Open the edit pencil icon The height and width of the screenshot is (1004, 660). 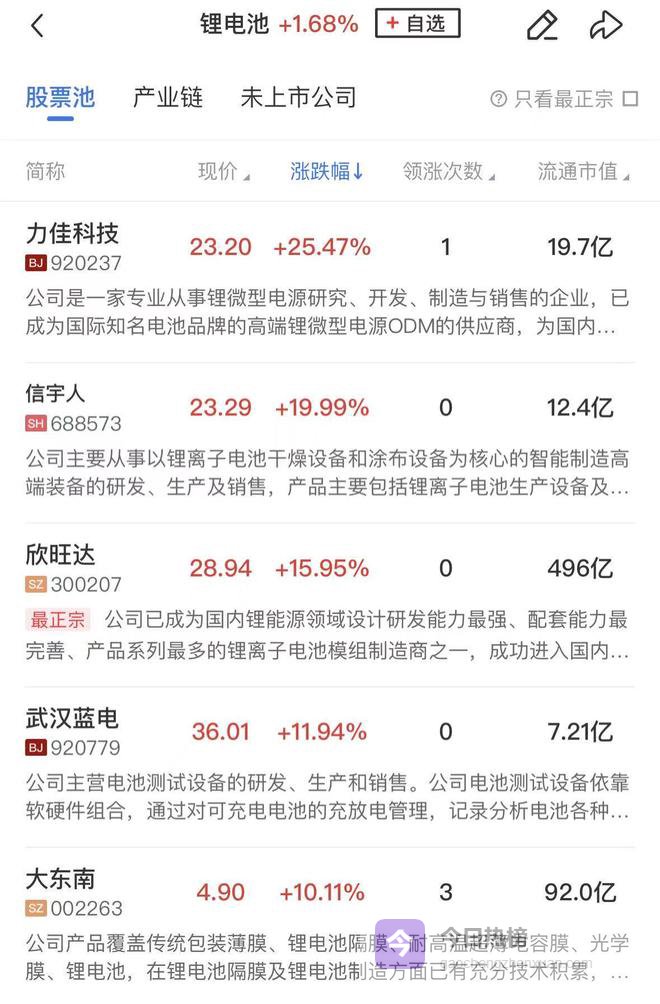[x=541, y=25]
